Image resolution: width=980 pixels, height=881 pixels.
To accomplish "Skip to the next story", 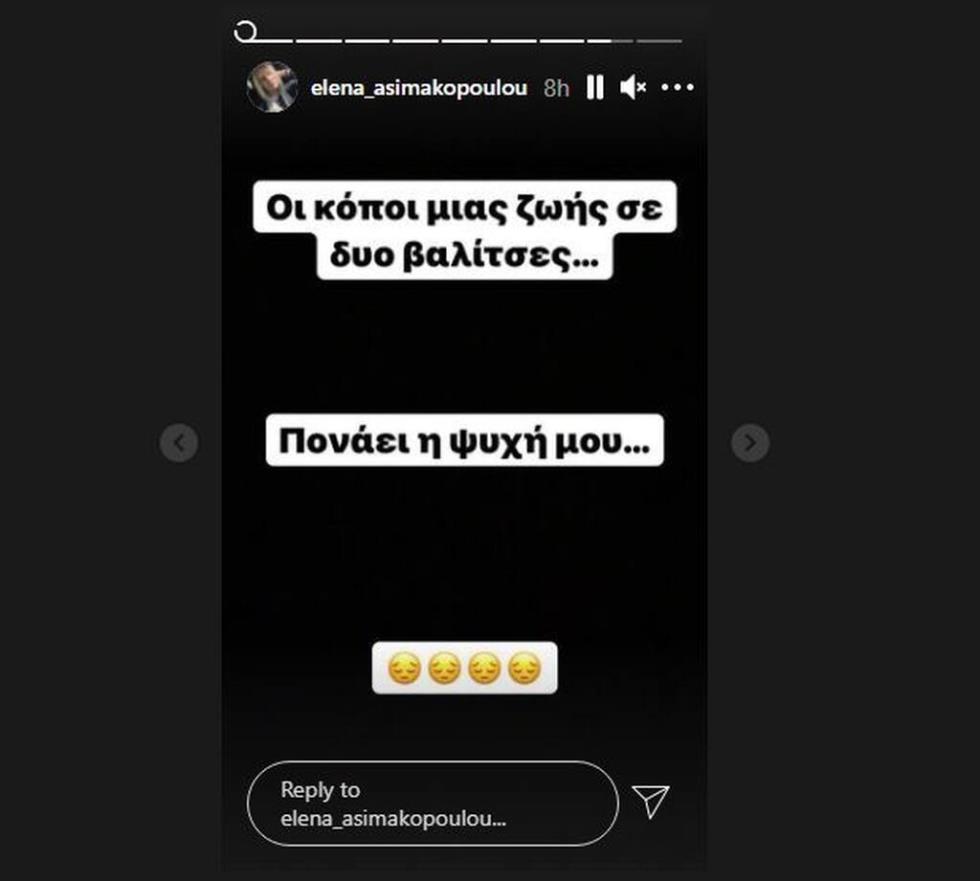I will coord(750,442).
